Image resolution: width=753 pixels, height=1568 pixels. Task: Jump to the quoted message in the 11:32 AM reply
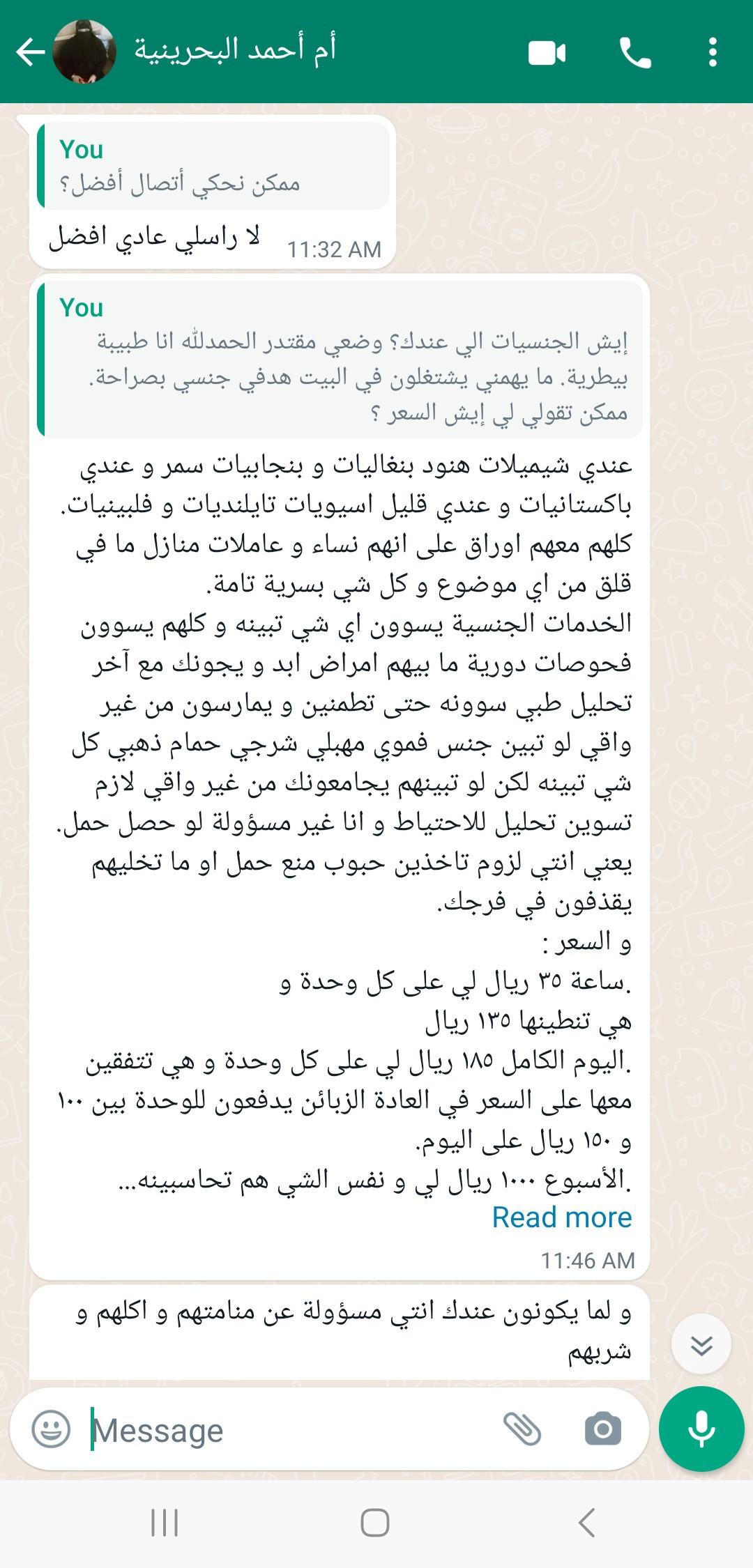pyautogui.click(x=213, y=166)
